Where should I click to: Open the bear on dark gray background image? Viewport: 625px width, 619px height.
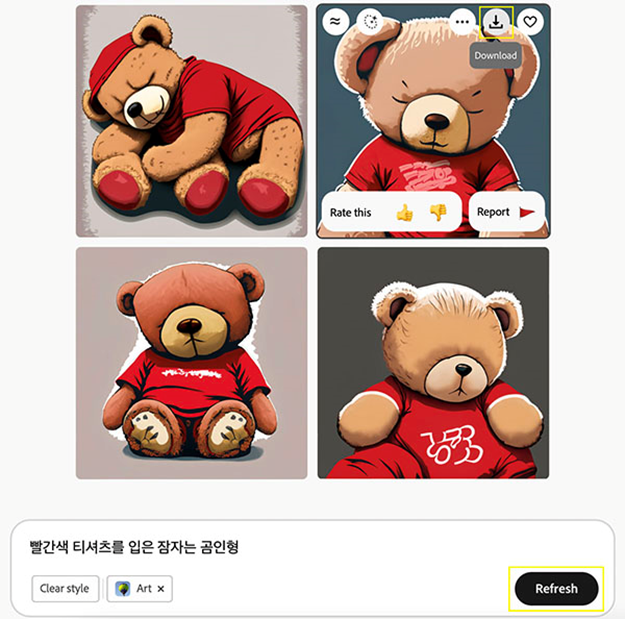(x=433, y=363)
